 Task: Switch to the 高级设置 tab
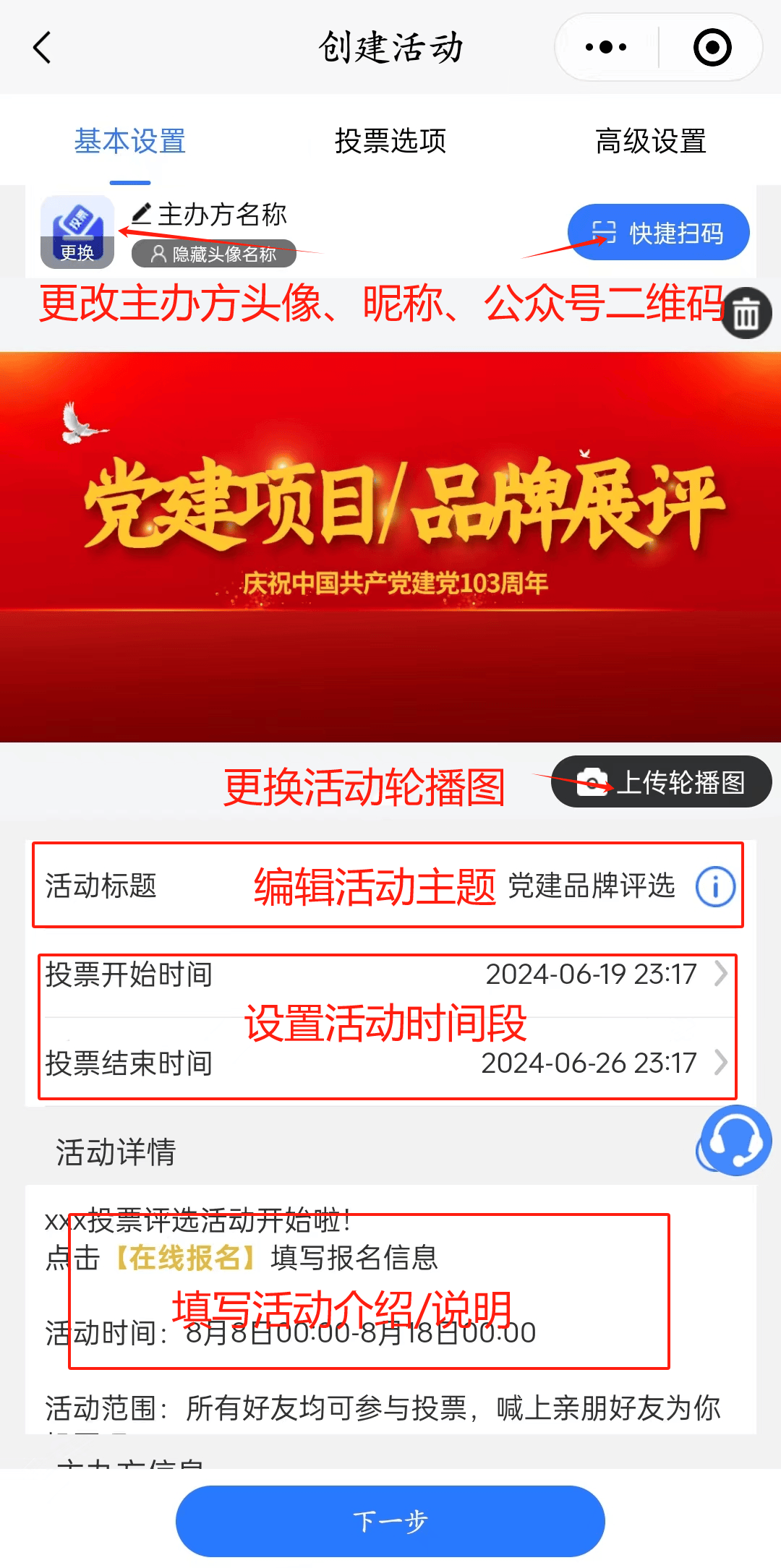[x=650, y=141]
